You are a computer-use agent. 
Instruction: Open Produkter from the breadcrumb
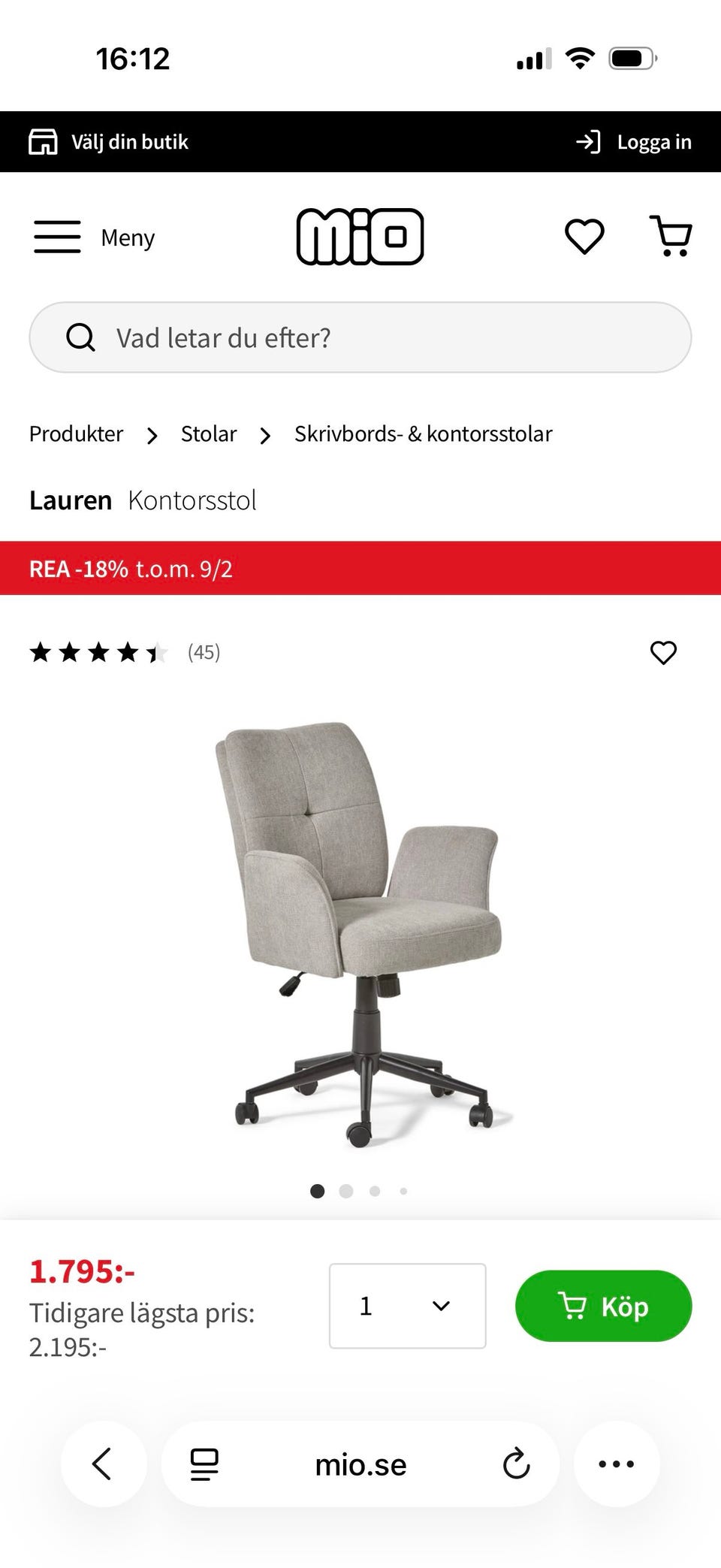pyautogui.click(x=75, y=434)
